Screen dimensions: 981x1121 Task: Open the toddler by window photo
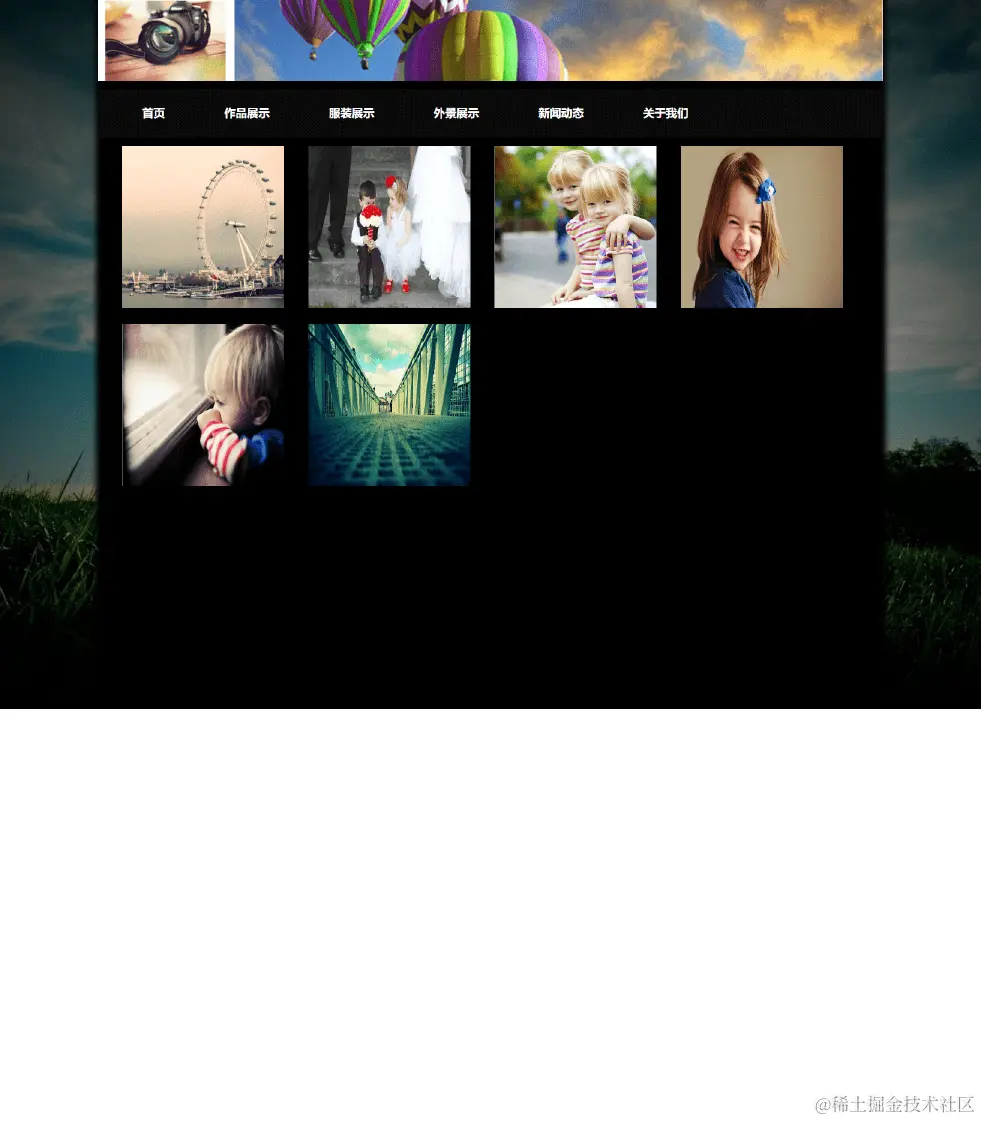203,405
